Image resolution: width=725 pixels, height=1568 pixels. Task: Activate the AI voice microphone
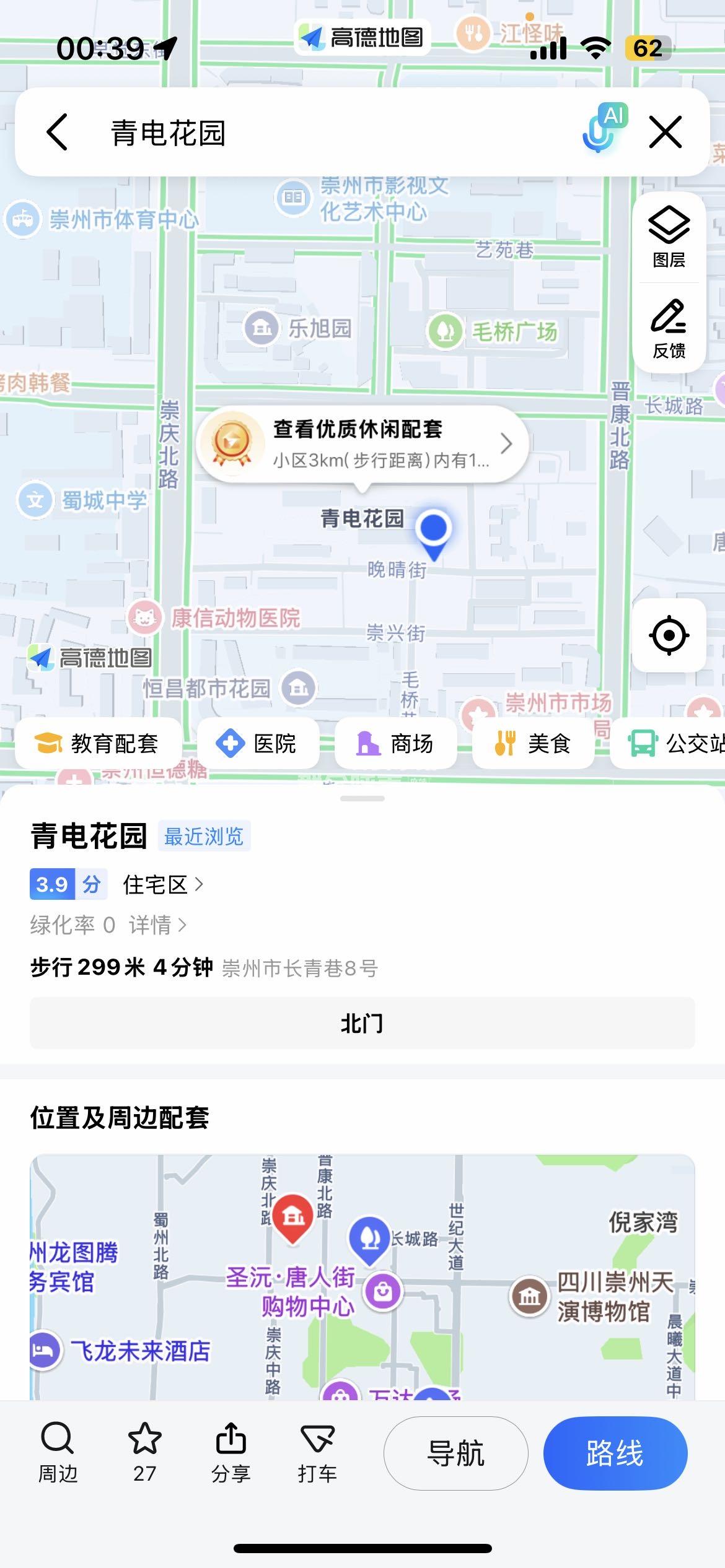[x=602, y=130]
